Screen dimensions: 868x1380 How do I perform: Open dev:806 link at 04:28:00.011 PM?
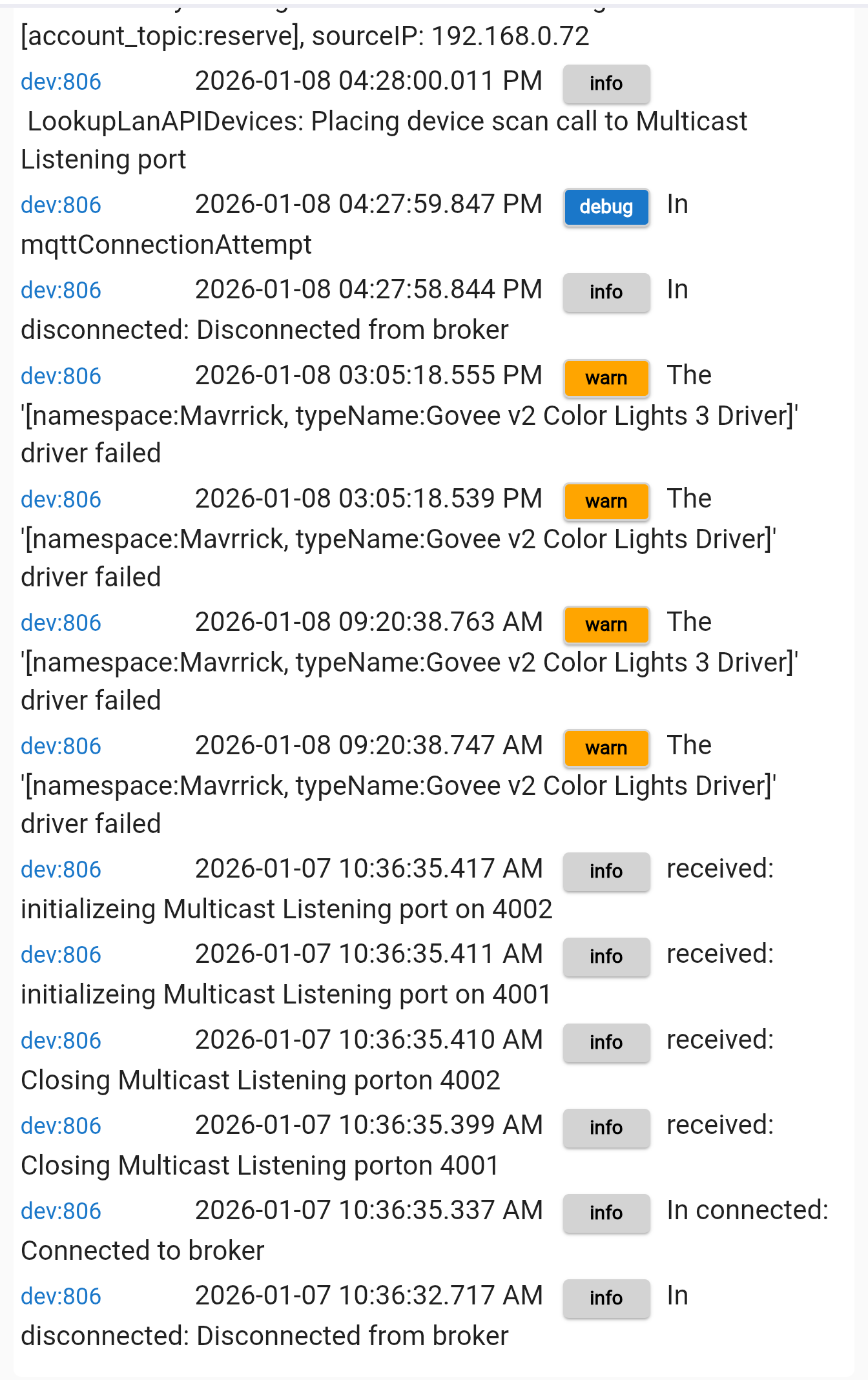click(x=61, y=82)
